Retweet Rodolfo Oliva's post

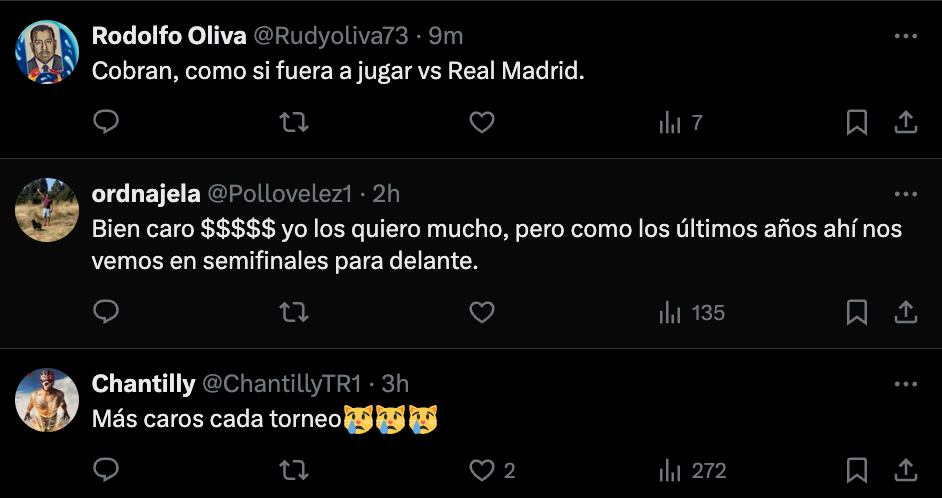[293, 122]
